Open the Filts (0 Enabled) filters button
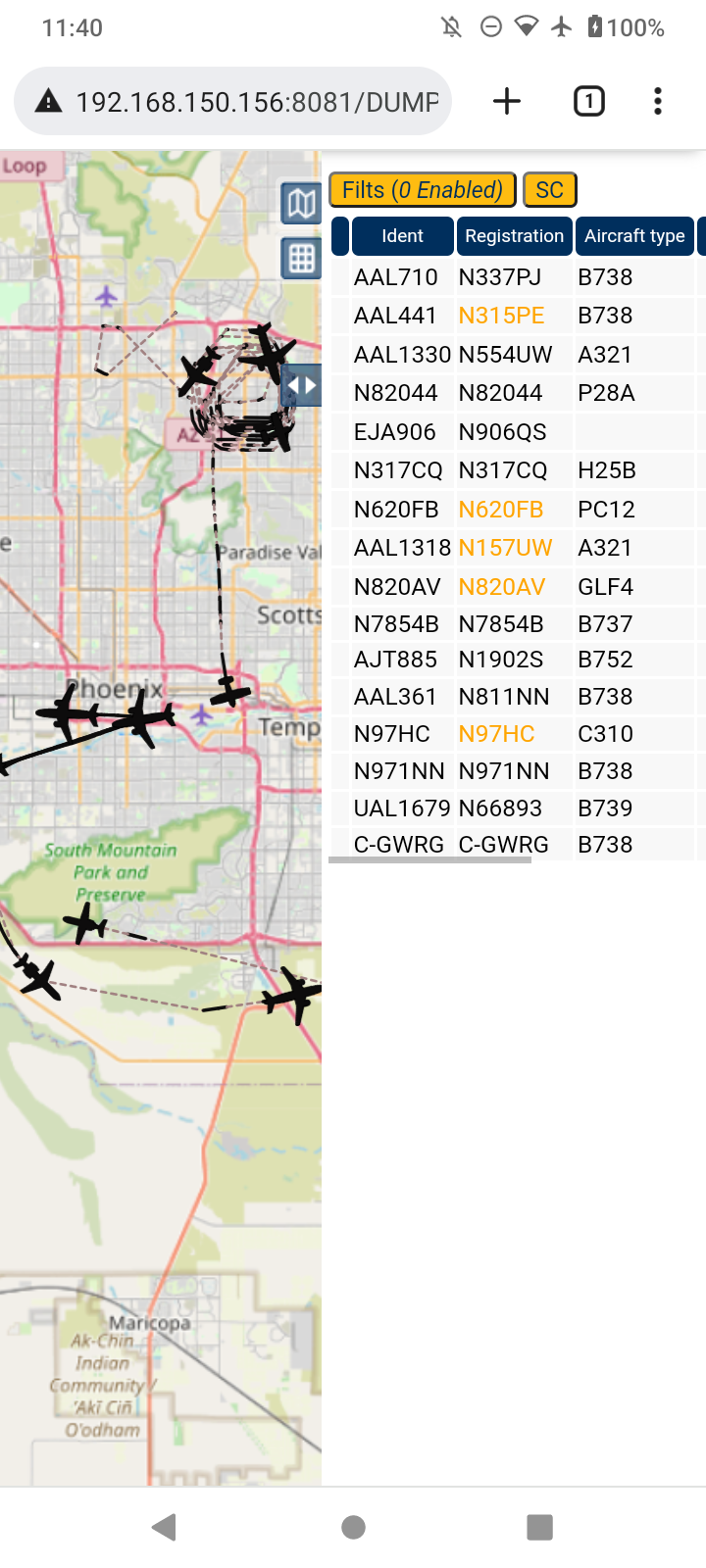This screenshot has height=1568, width=706. [423, 190]
